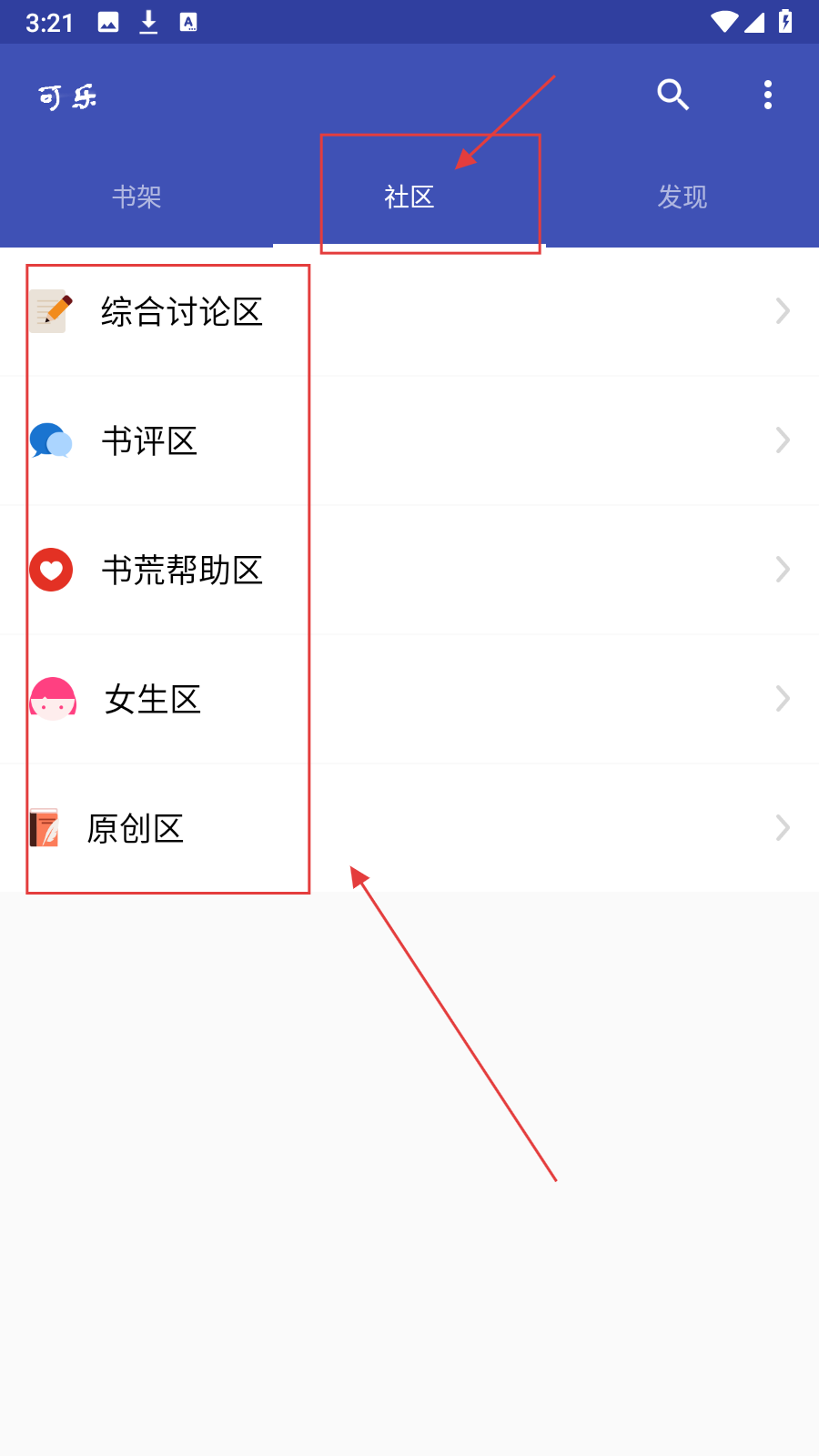Screen dimensions: 819x1456
Task: Open 综合讨论区
Action: click(182, 312)
